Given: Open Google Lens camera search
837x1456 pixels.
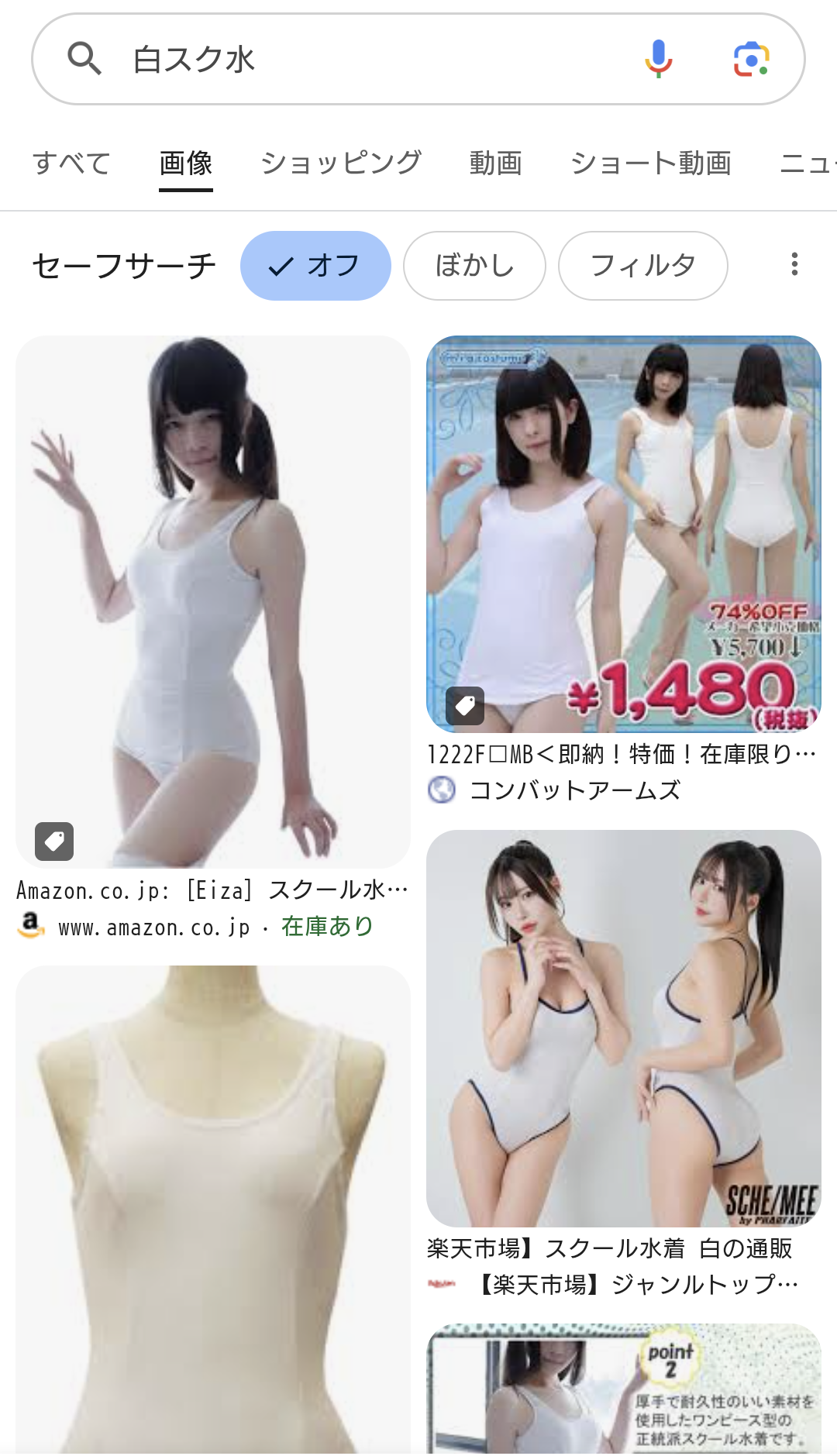Looking at the screenshot, I should [751, 59].
